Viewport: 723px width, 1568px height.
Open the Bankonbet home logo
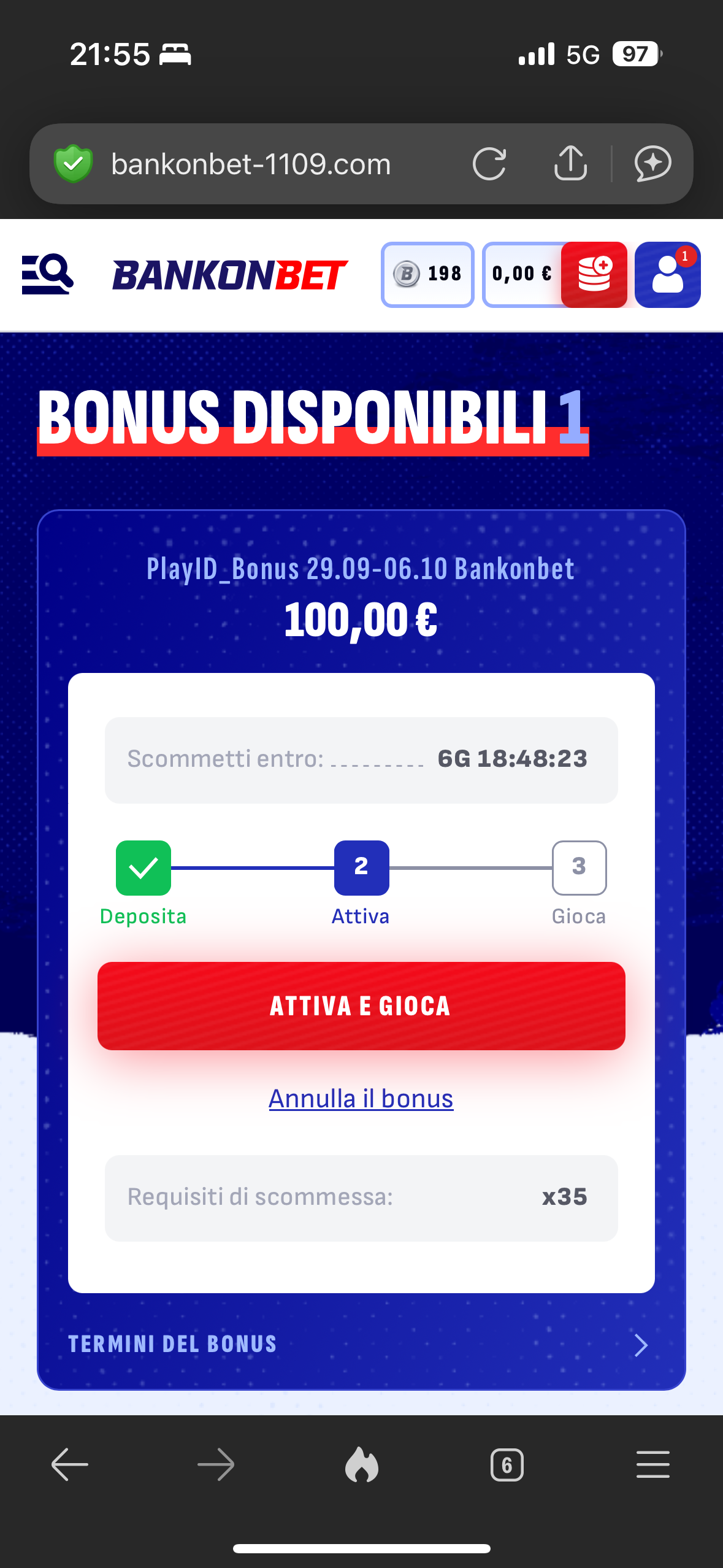230,274
